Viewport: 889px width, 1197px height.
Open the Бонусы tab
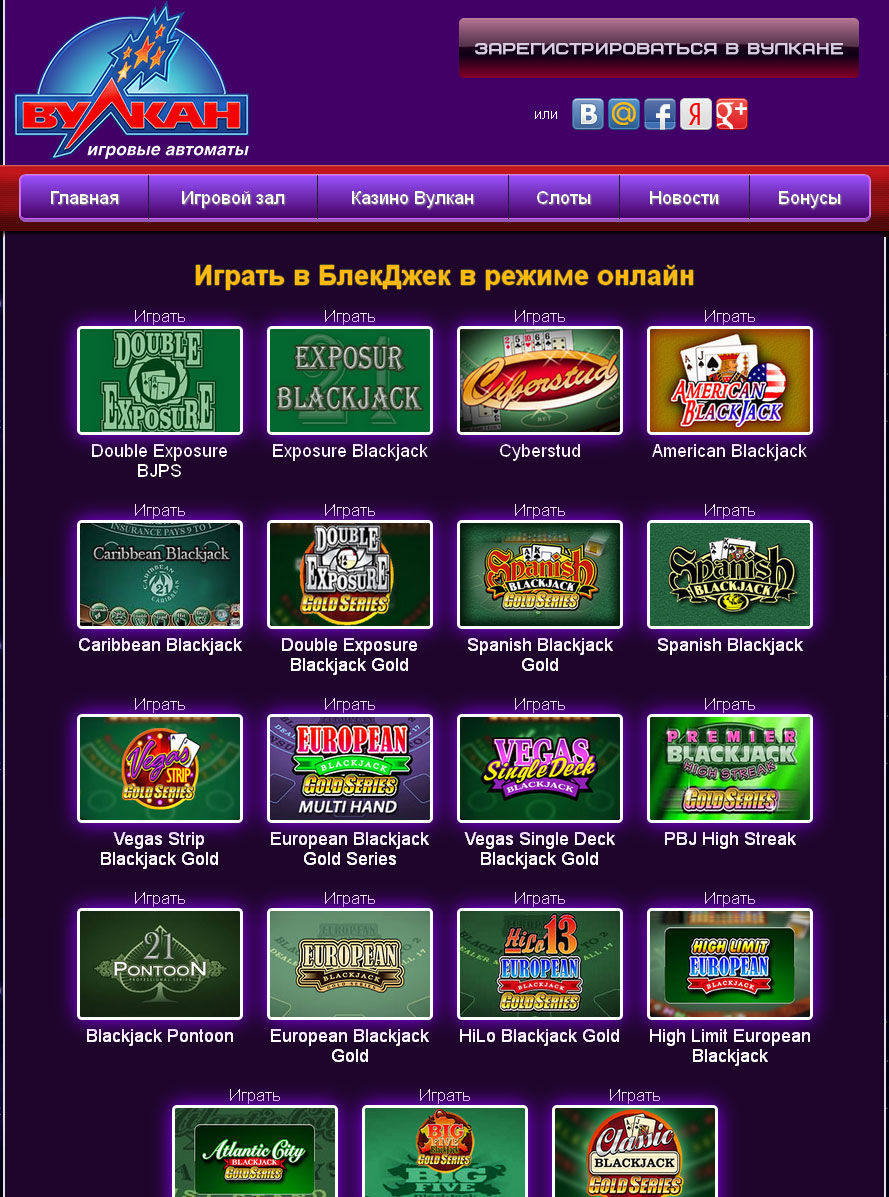pos(809,198)
